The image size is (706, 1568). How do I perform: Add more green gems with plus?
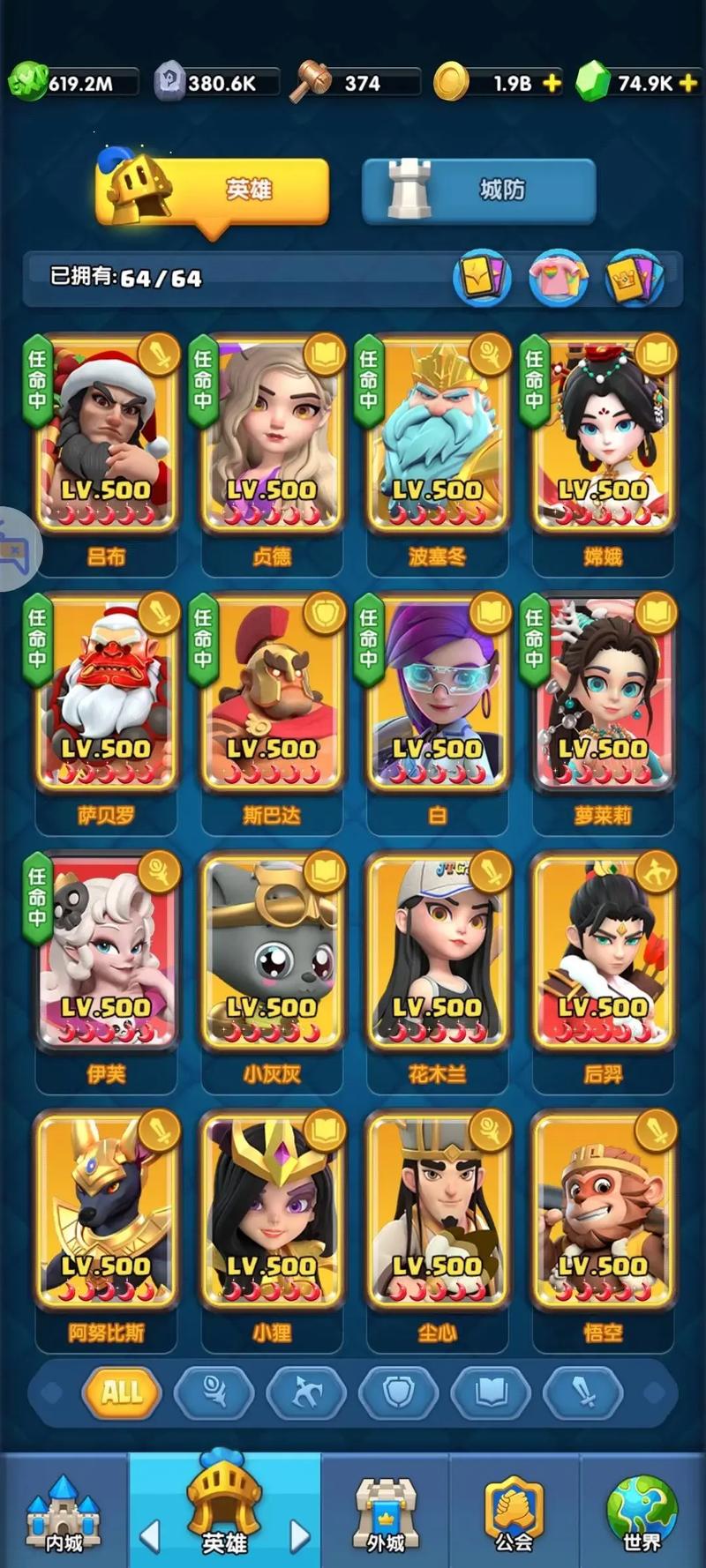coord(689,83)
